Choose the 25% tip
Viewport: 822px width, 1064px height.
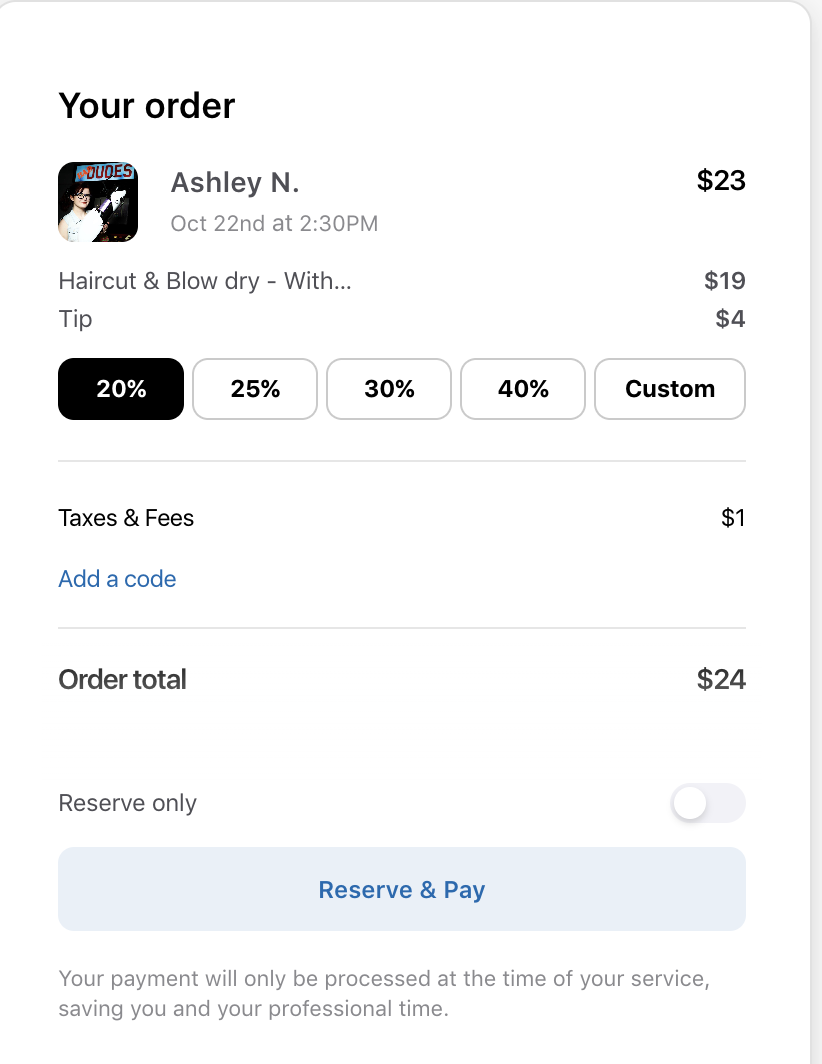point(255,389)
